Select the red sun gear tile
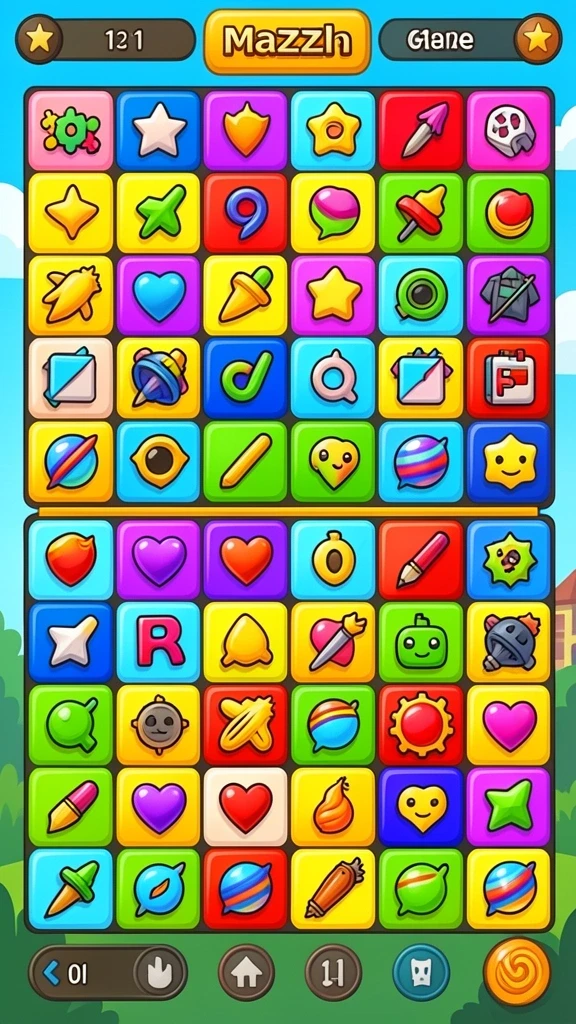 421,725
